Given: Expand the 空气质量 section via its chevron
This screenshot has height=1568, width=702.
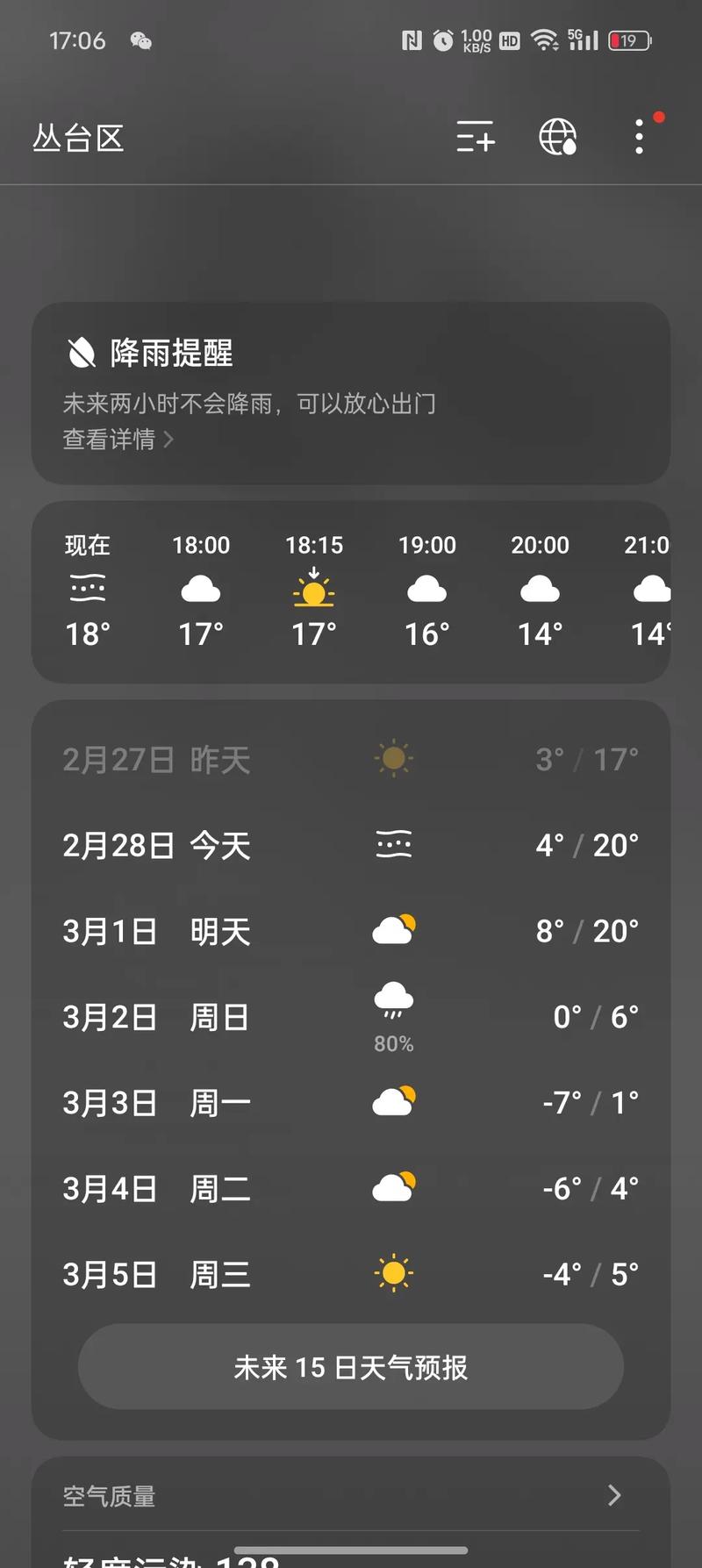Looking at the screenshot, I should click(614, 1496).
